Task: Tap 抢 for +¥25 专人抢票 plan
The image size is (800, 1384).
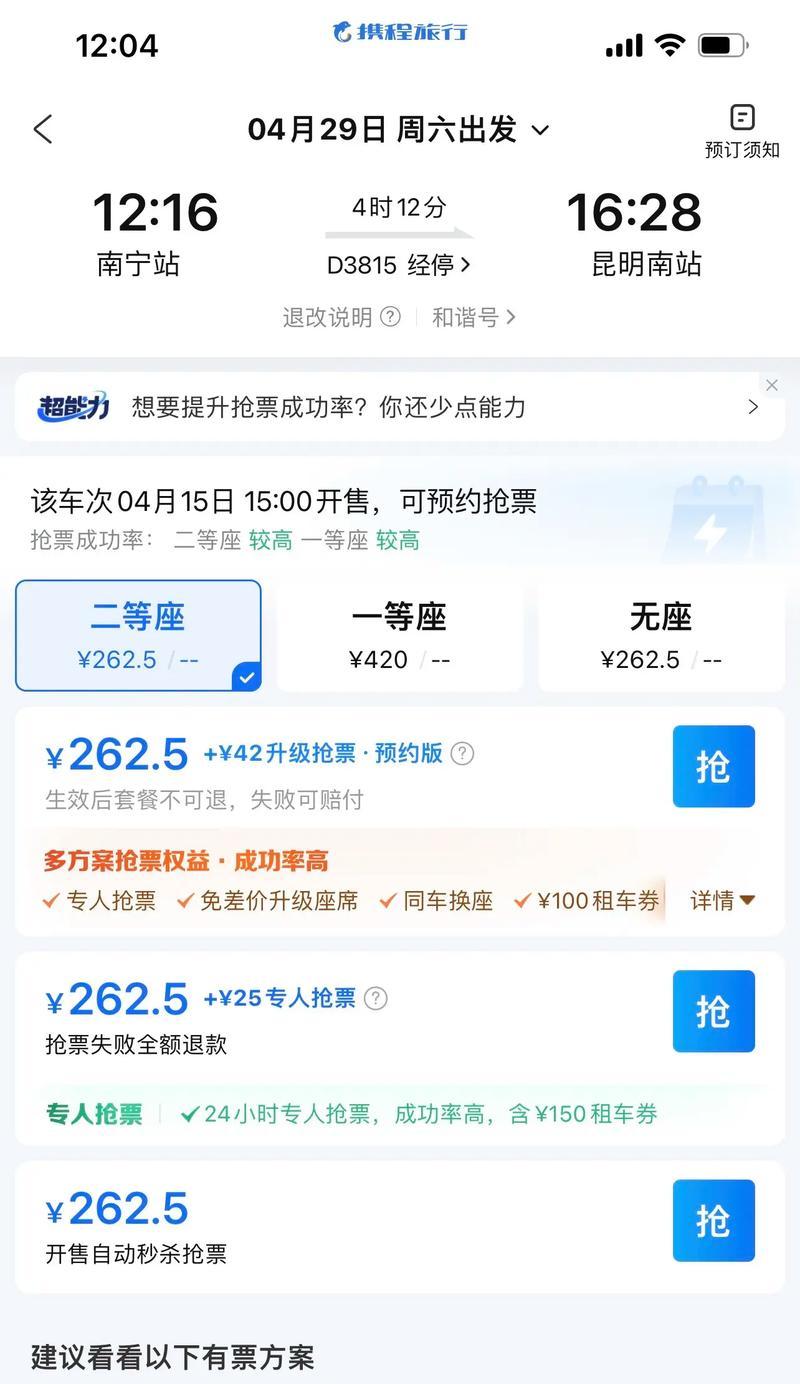Action: 713,1011
